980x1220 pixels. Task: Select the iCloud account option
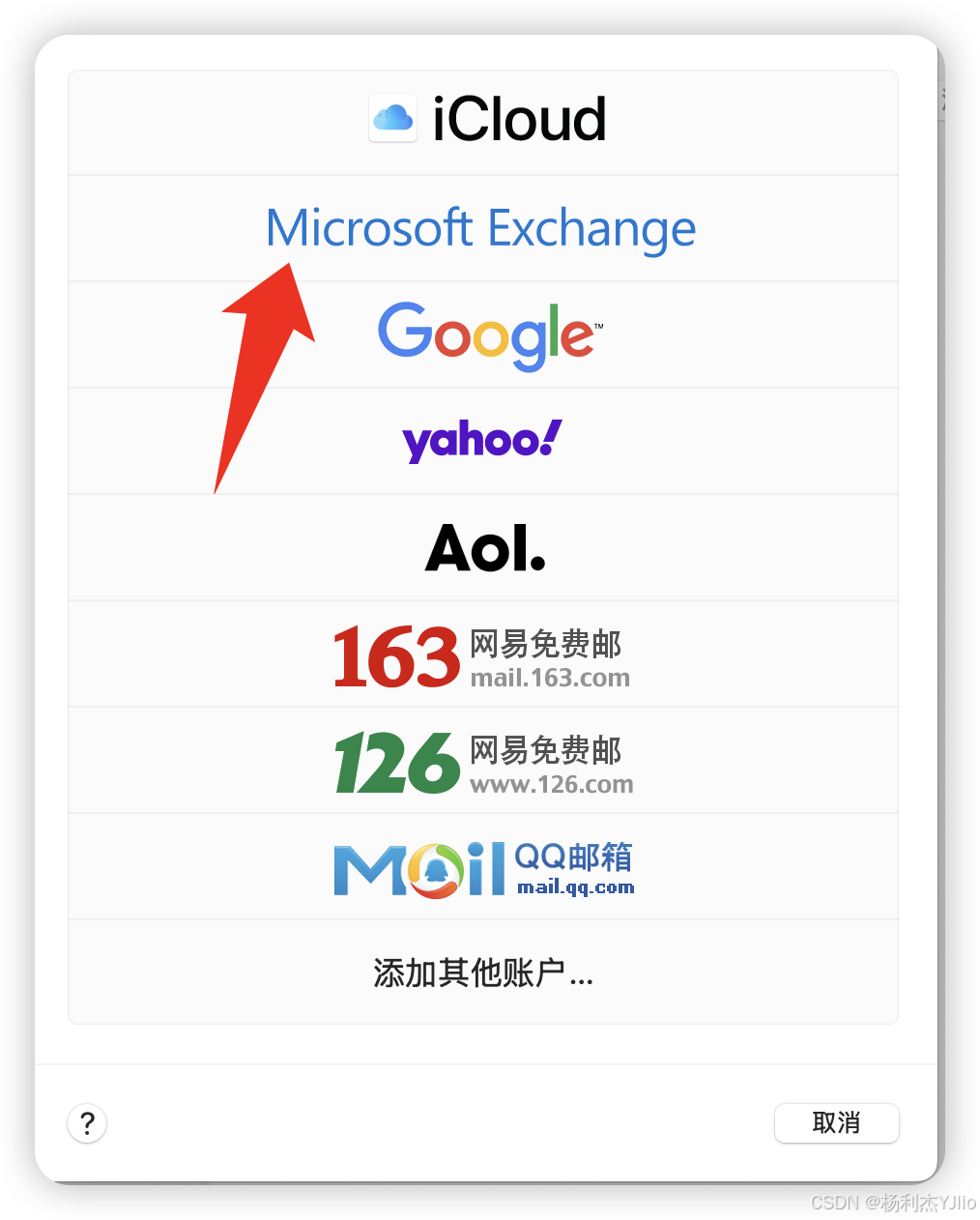point(488,120)
